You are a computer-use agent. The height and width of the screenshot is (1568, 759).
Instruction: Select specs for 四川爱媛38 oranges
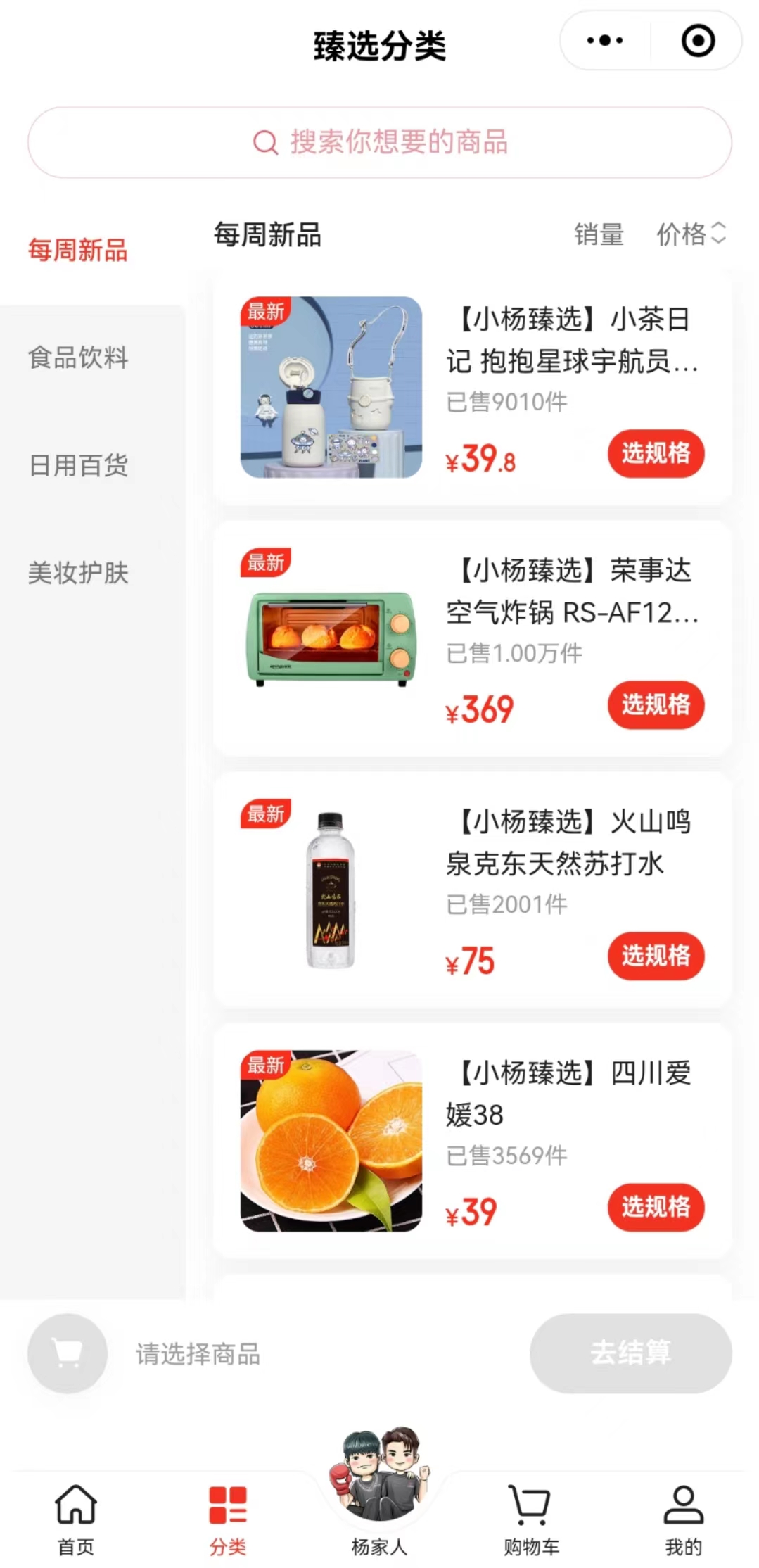(x=656, y=1207)
